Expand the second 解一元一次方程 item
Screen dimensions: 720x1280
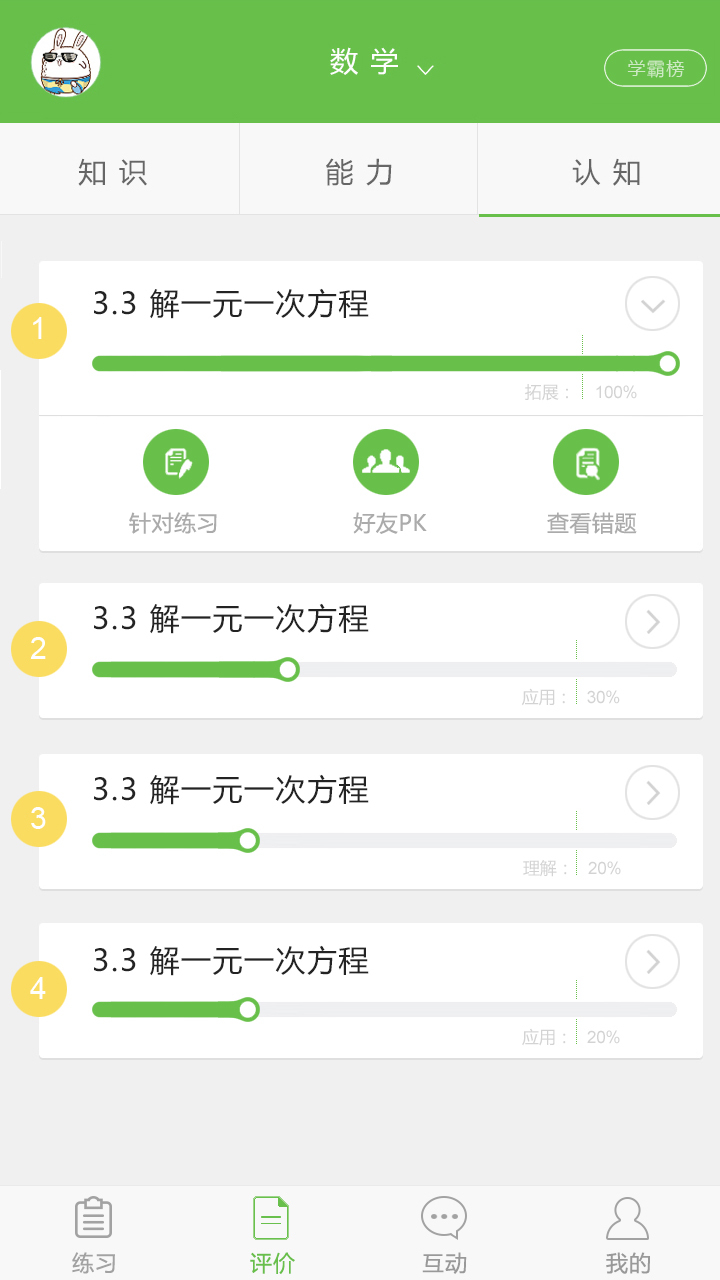(651, 621)
